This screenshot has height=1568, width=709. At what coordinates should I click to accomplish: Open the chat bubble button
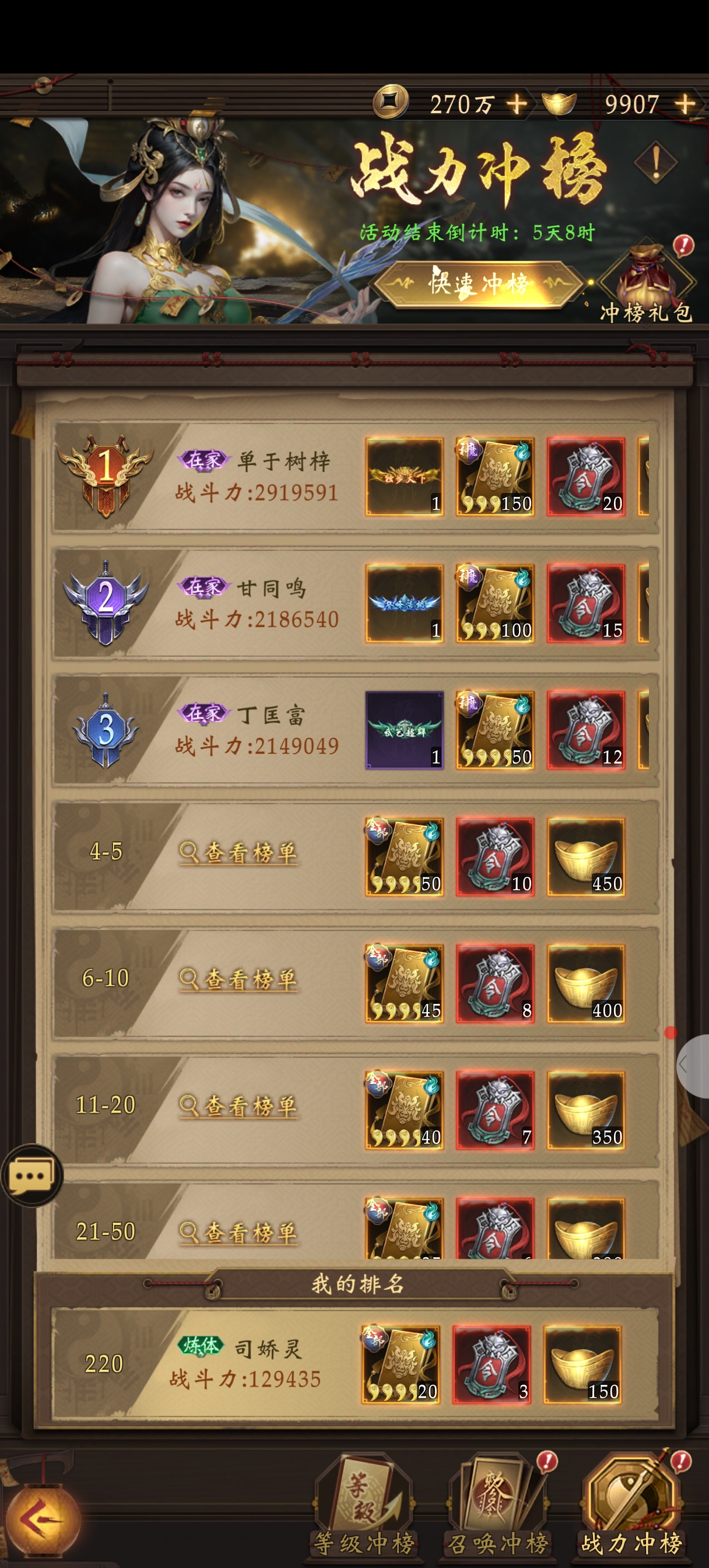[31, 1175]
